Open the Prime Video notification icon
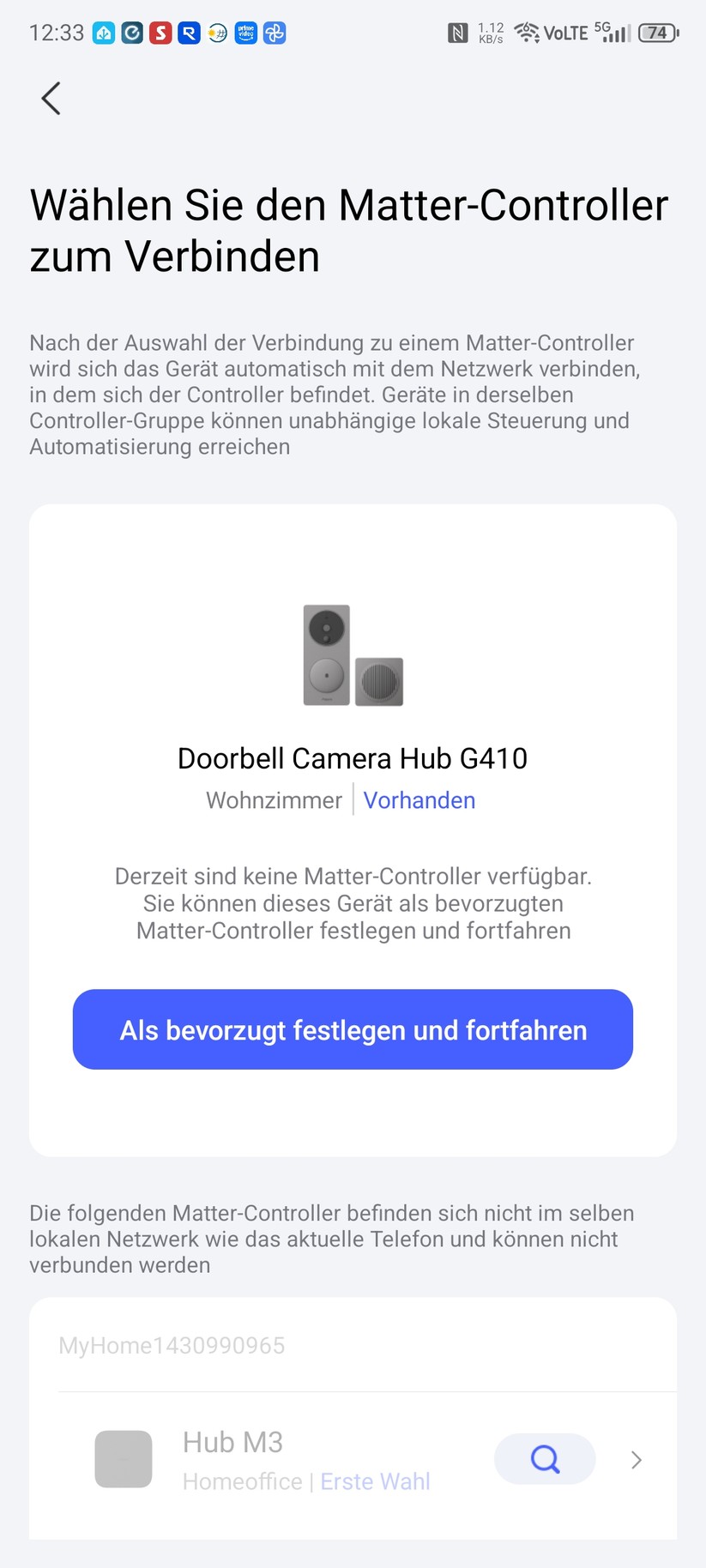Screen dimensions: 706x1568 click(246, 33)
